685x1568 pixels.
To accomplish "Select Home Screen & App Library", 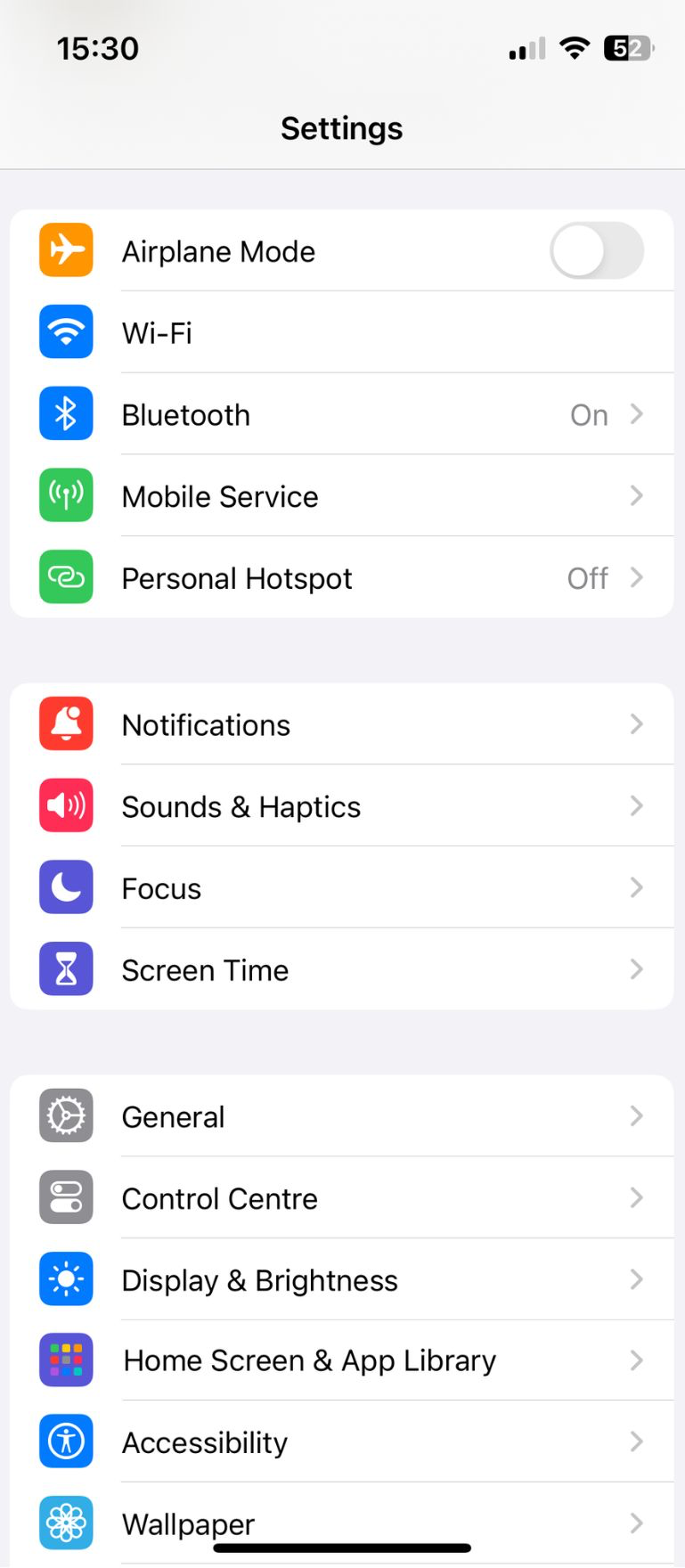I will coord(342,1361).
